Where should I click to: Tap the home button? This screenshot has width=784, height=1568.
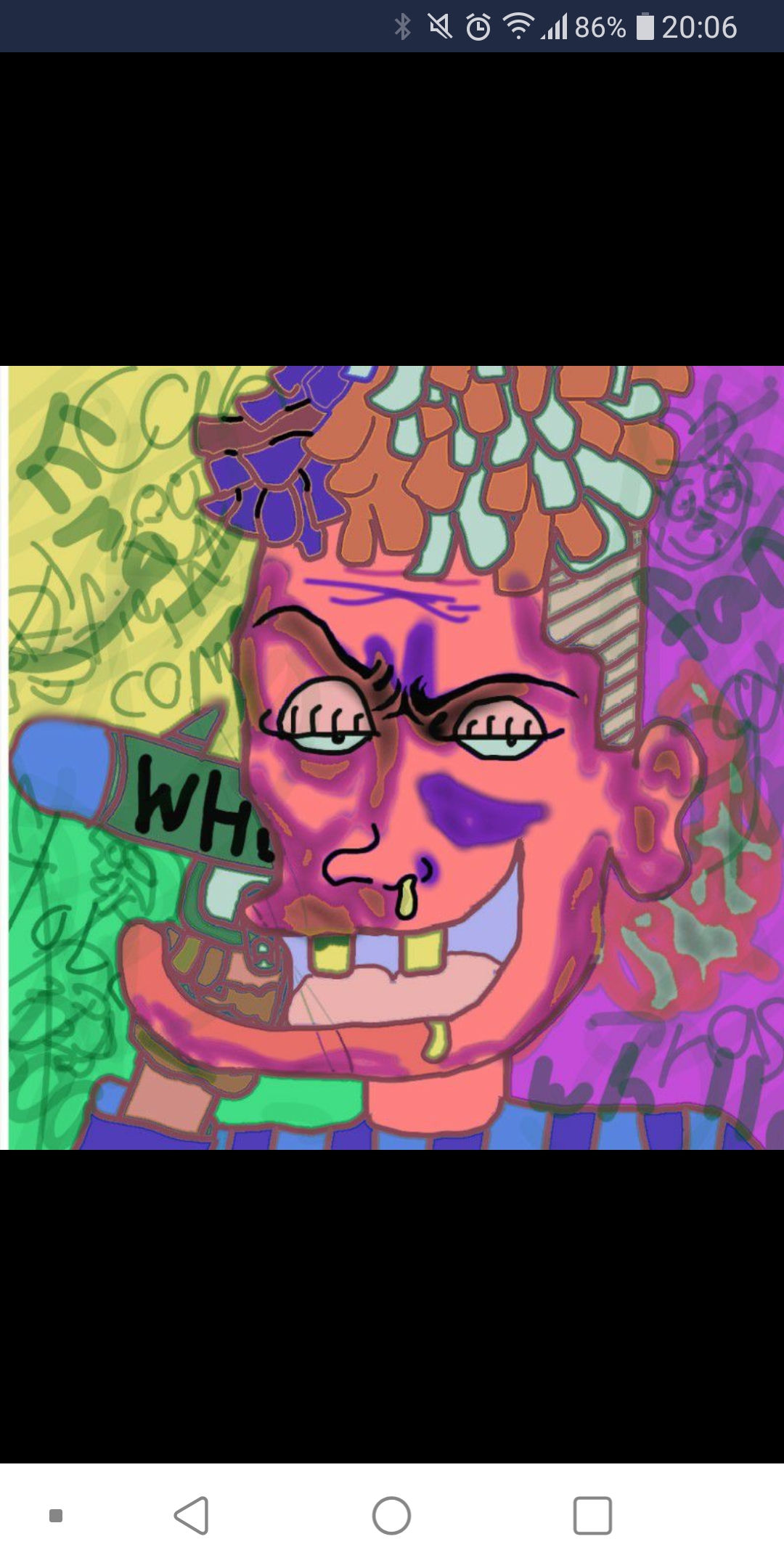(x=391, y=1515)
